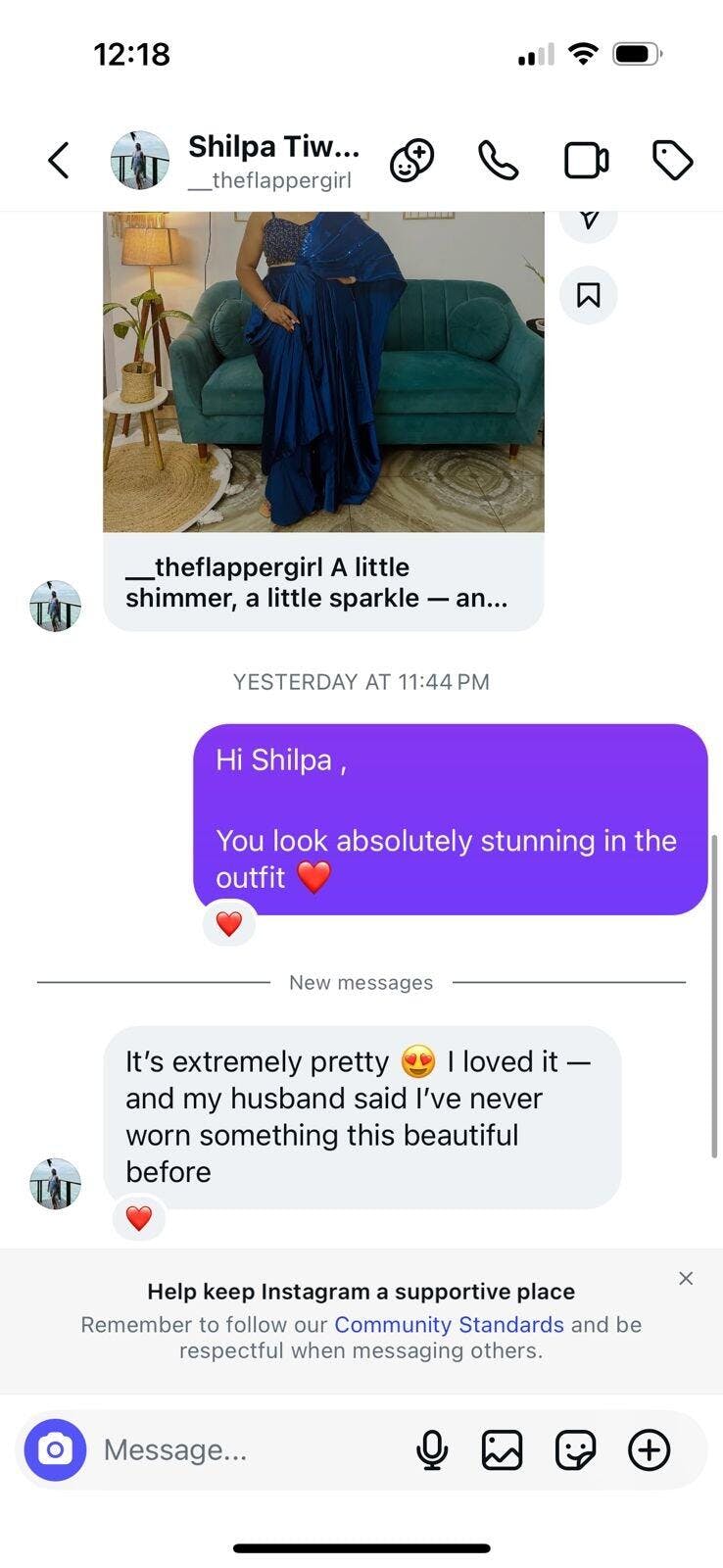Open the Community Standards link
723x1568 pixels.
449,1325
